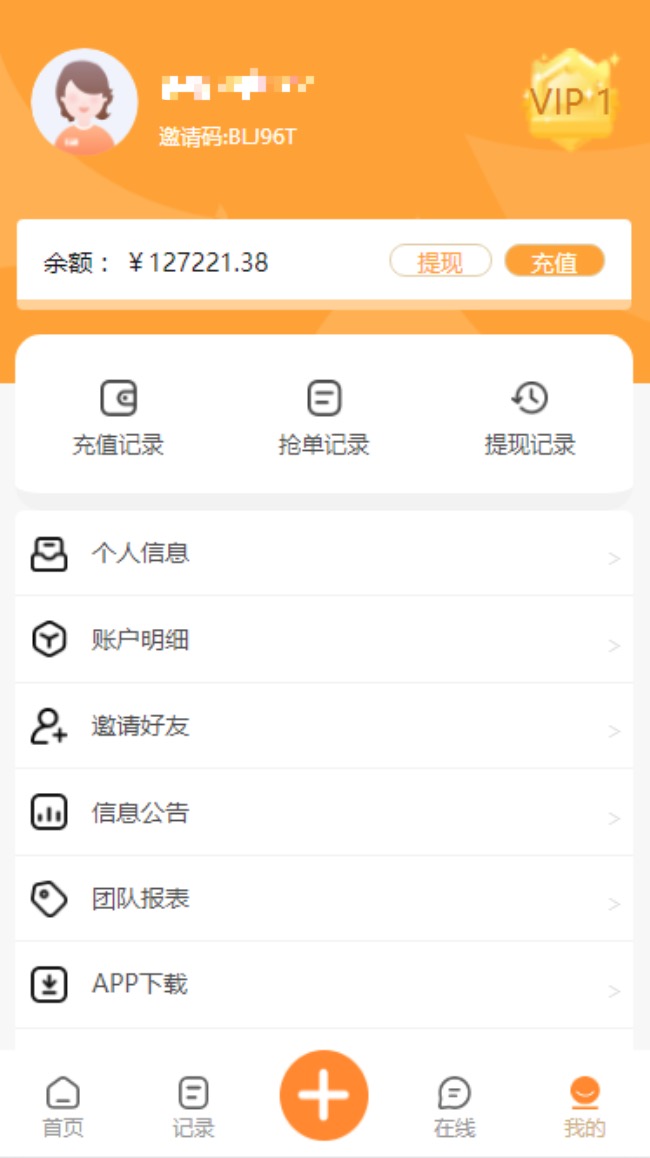
Task: Tap the 提现 withdraw button
Action: (x=440, y=262)
